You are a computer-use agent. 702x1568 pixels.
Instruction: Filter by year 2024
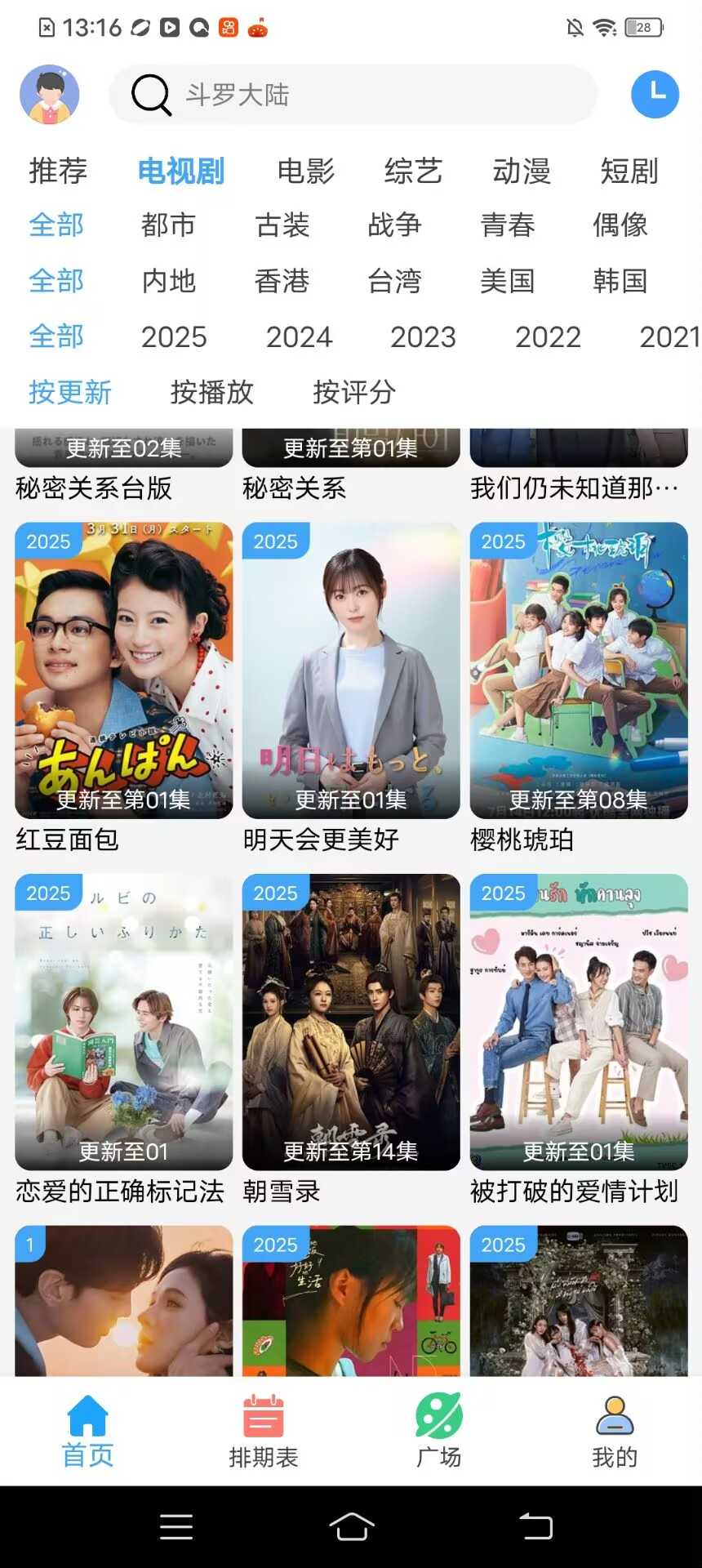point(299,336)
